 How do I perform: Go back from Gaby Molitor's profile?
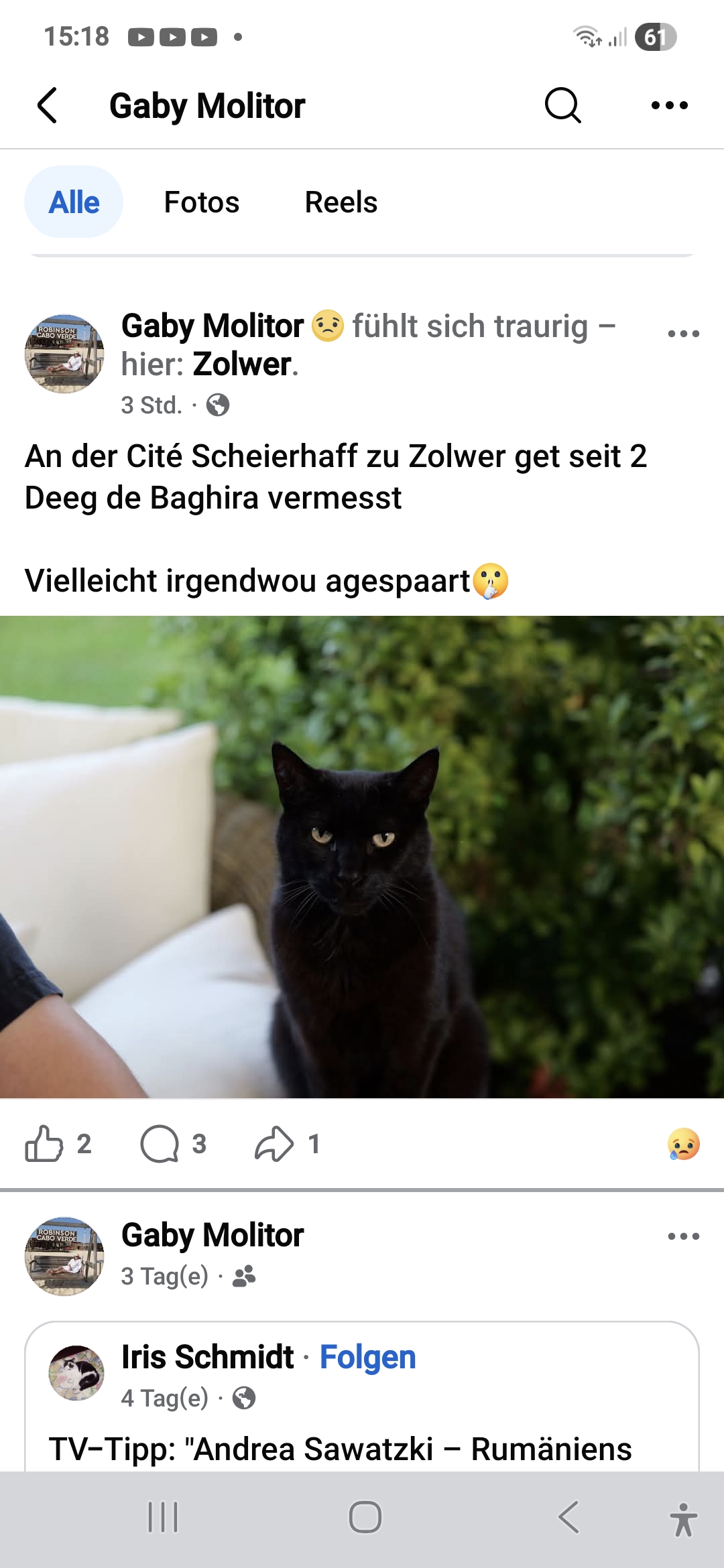click(x=48, y=106)
